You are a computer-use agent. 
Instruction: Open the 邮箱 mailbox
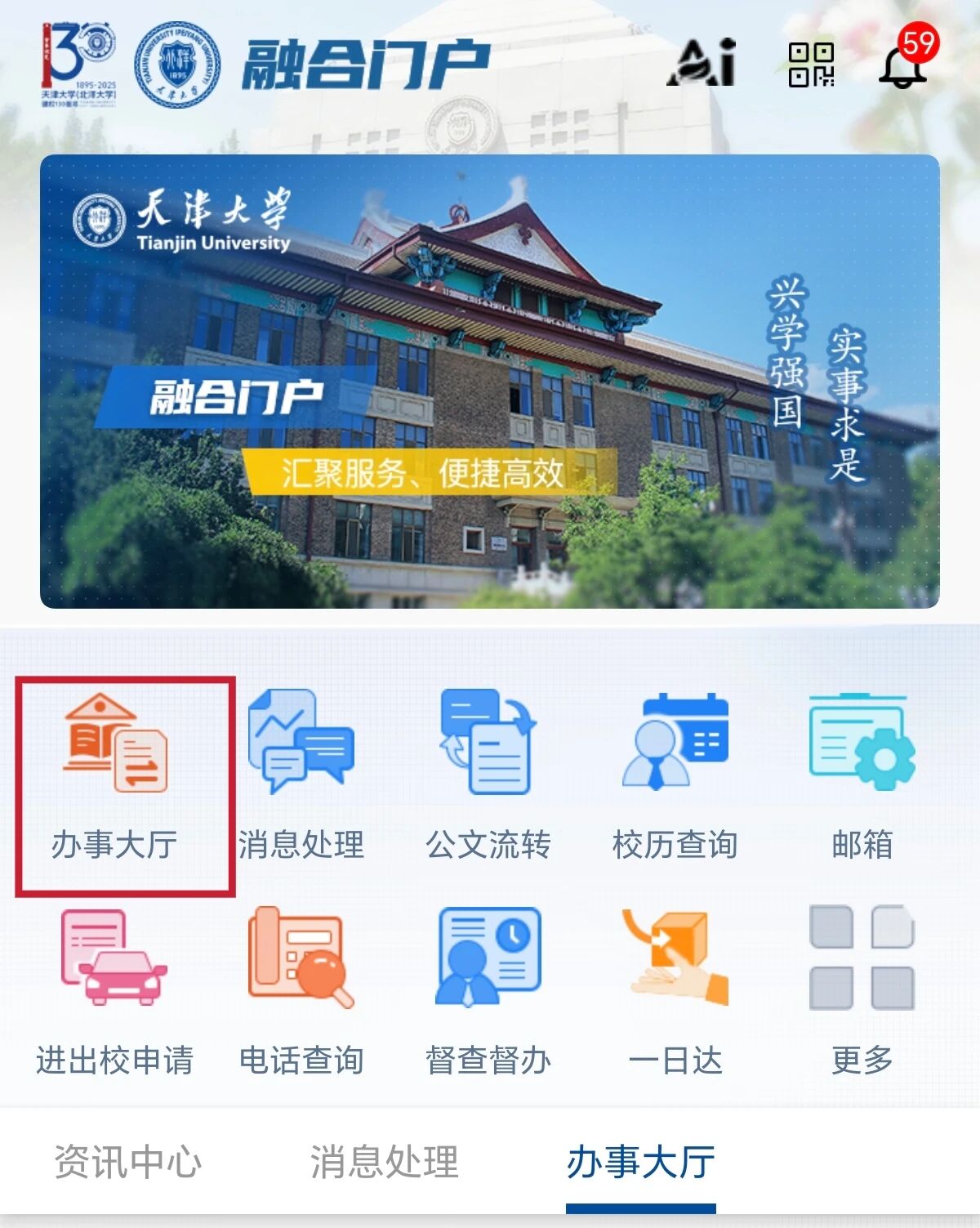click(x=862, y=776)
